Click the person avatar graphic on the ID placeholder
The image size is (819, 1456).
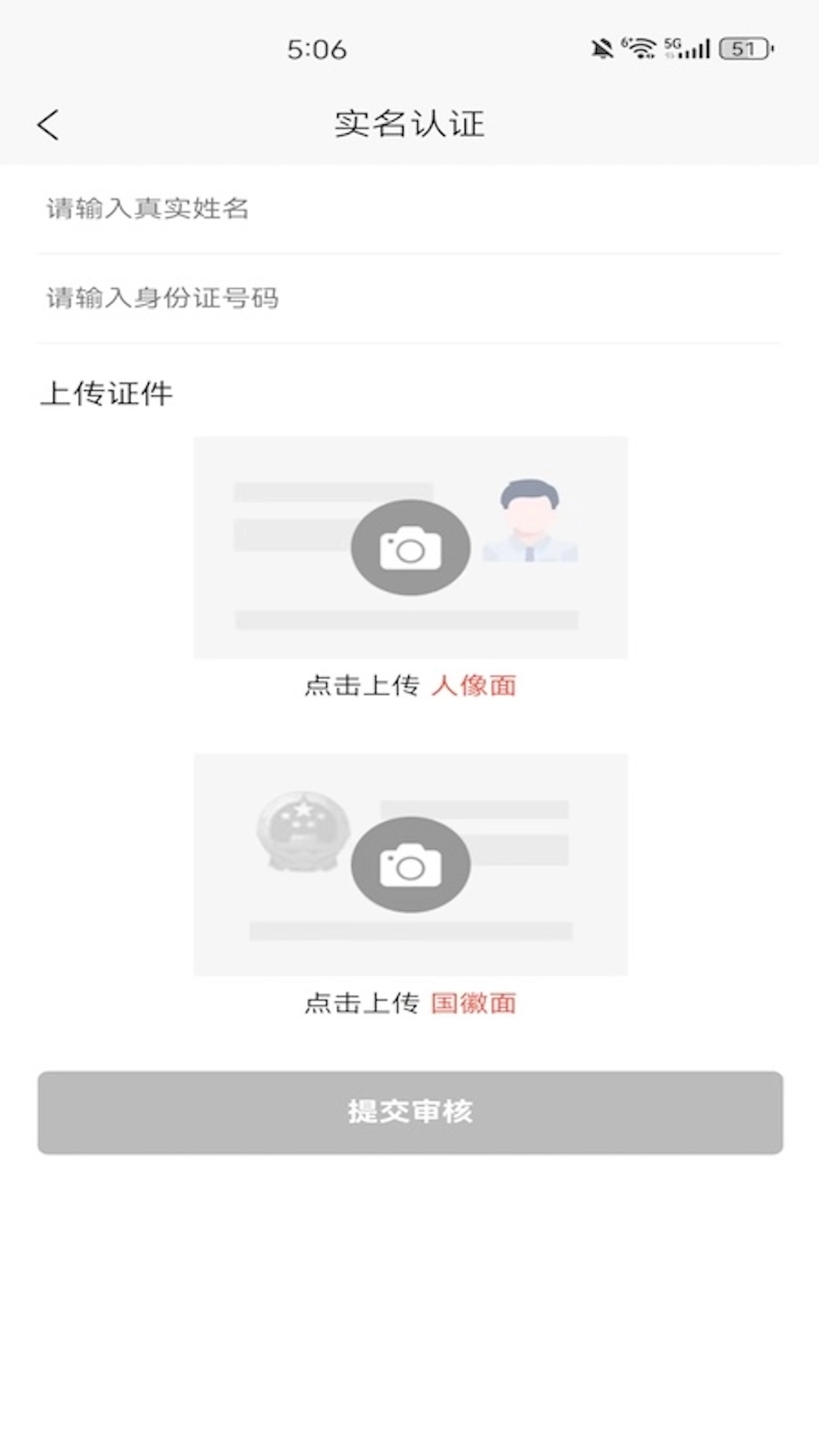[529, 523]
